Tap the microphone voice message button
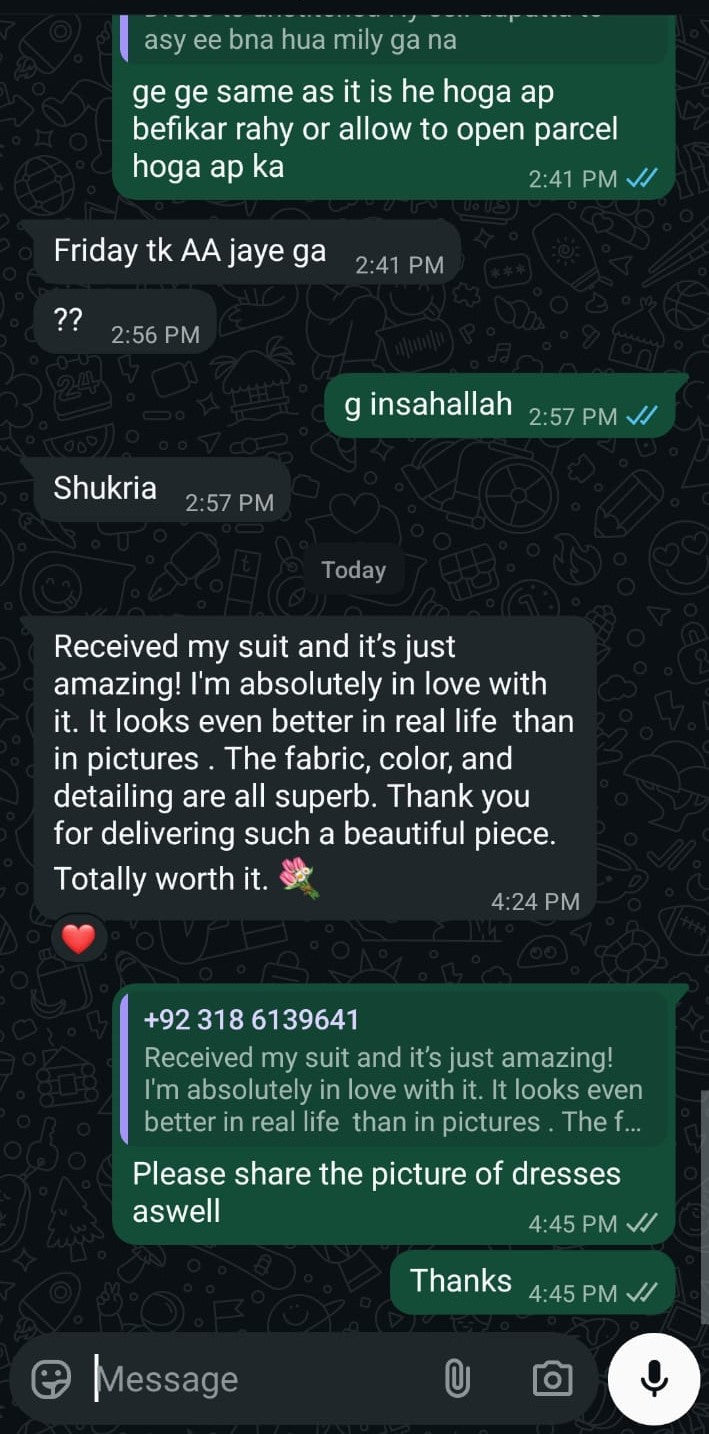 654,1379
